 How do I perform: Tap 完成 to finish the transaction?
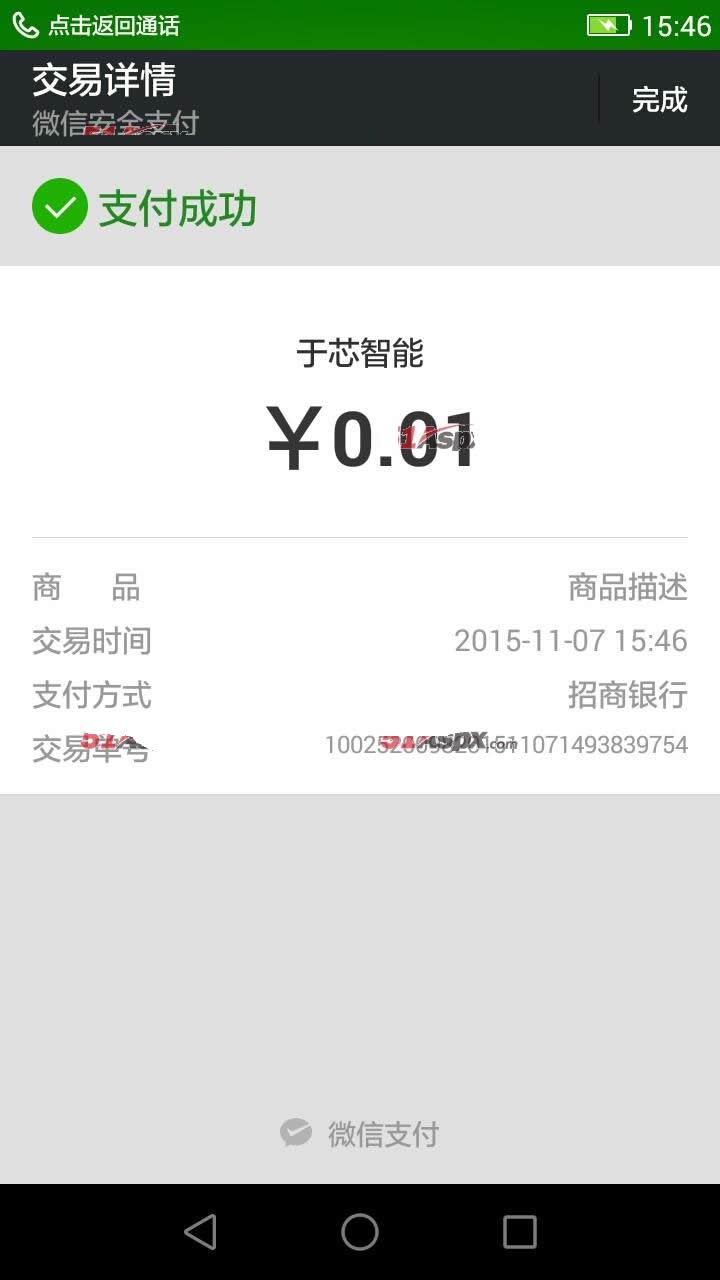(659, 100)
